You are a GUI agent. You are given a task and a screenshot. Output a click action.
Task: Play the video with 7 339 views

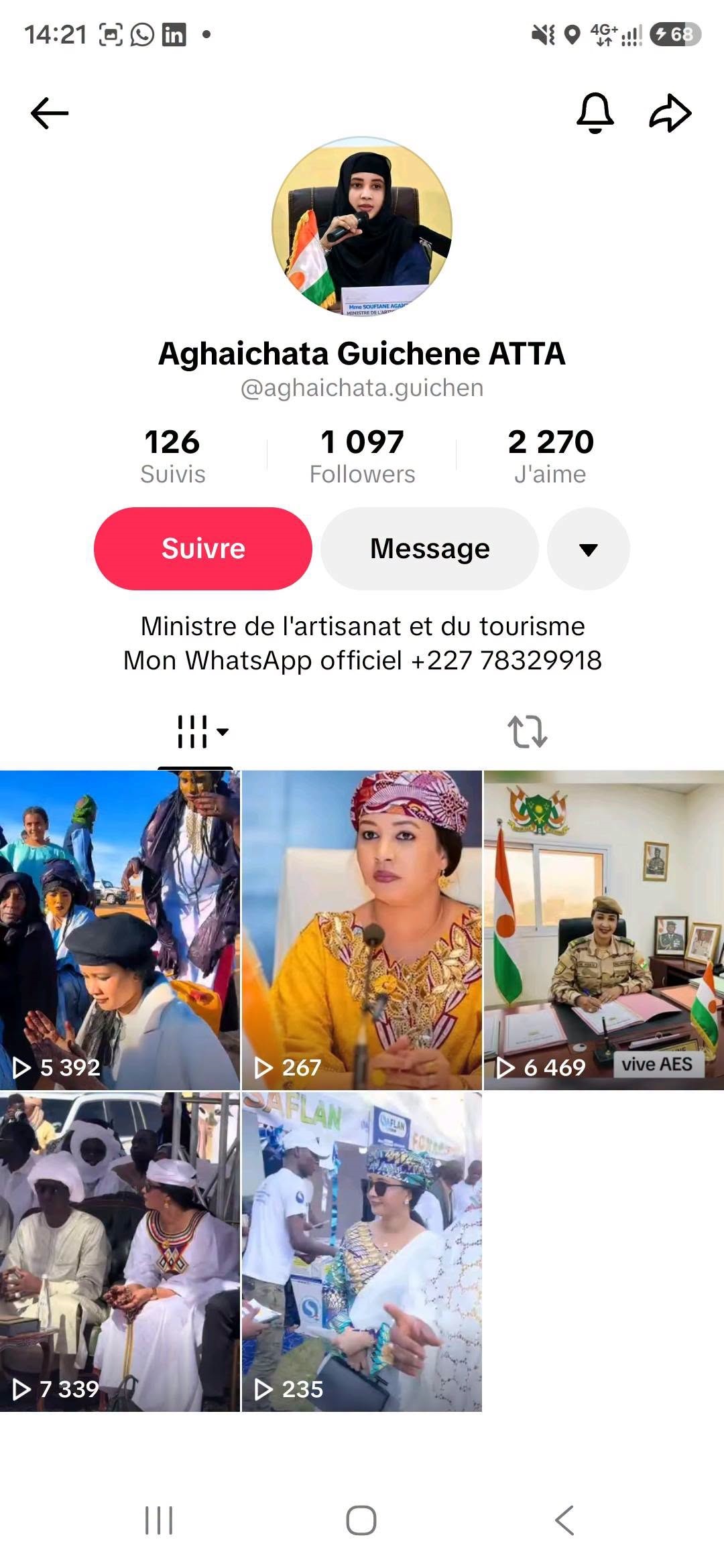tap(119, 1252)
